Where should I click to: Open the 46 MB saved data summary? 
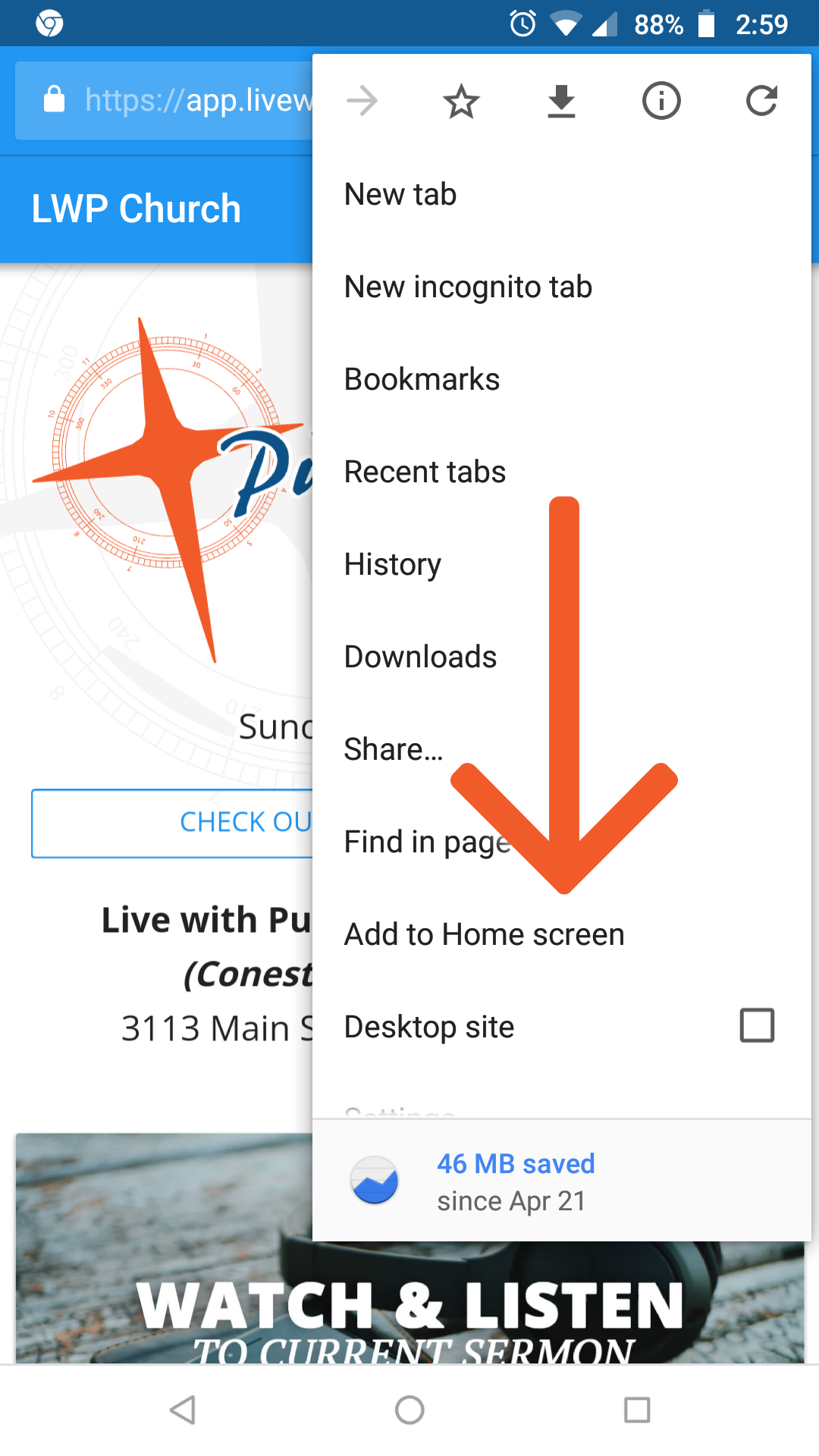(562, 1181)
